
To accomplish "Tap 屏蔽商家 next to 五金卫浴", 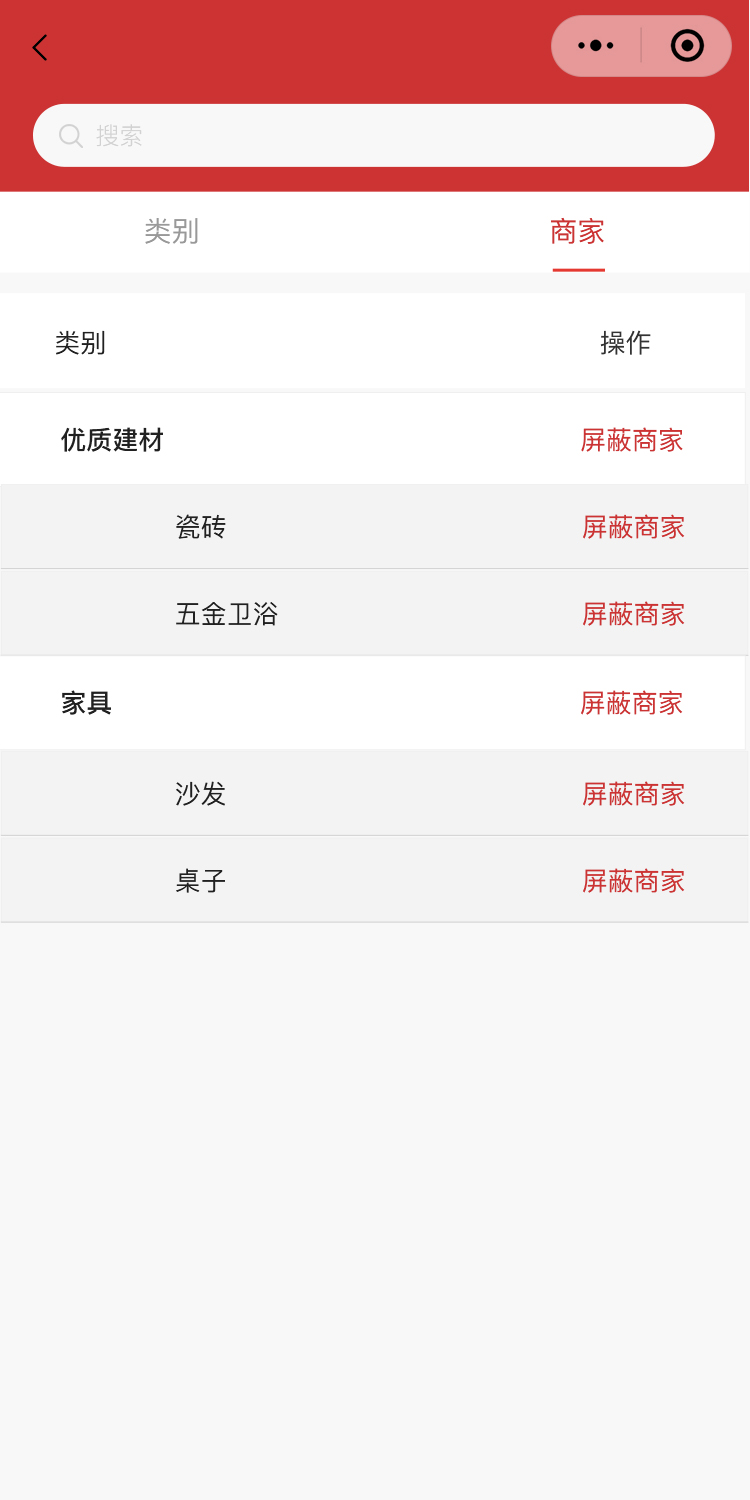I will pos(634,614).
